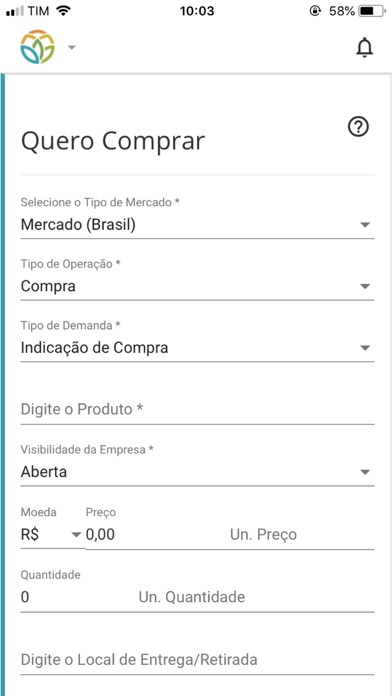Expand the logo dropdown arrow menu
Image resolution: width=392 pixels, height=696 pixels.
click(x=72, y=47)
